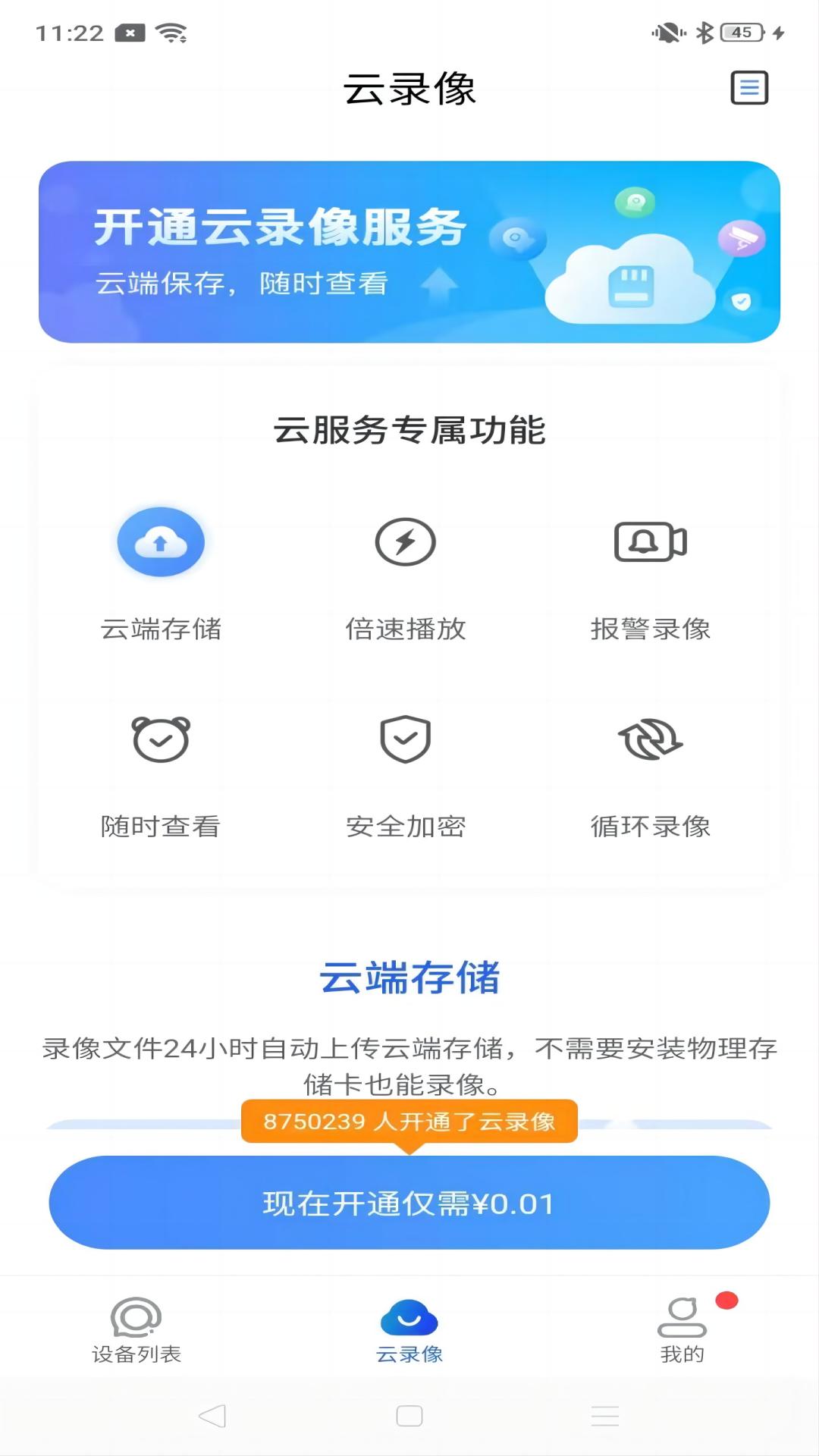The height and width of the screenshot is (1456, 819).
Task: Click the 云端存储 blue heading text
Action: point(409,977)
